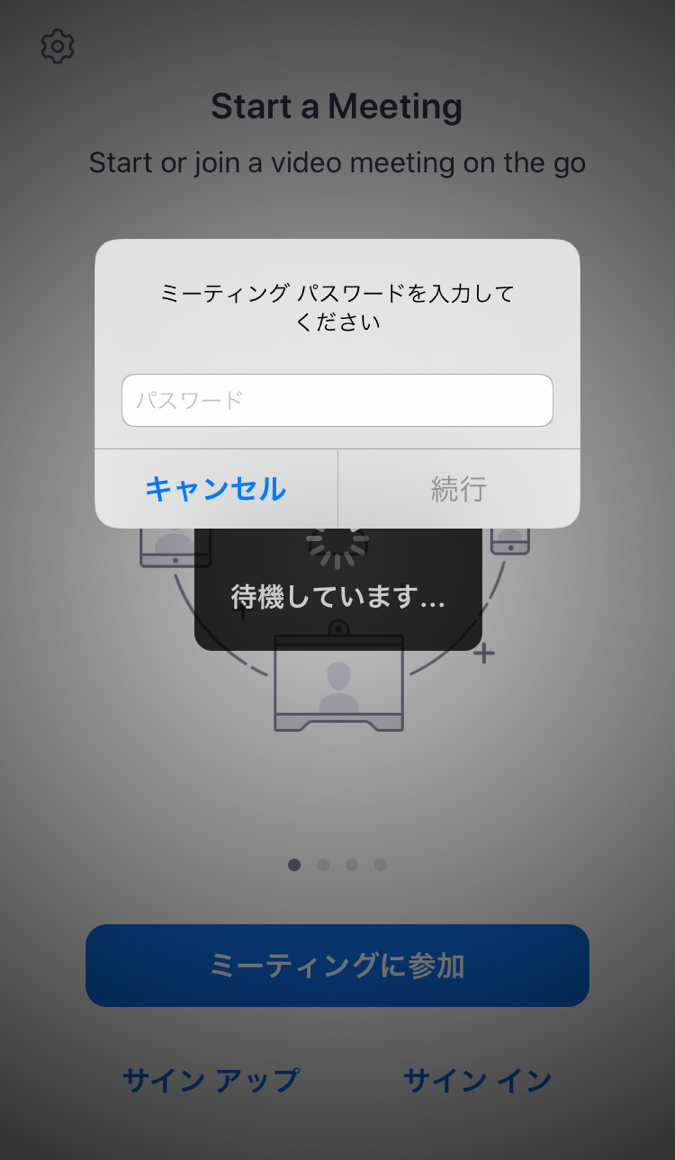Open サイン イン to sign in

477,1080
